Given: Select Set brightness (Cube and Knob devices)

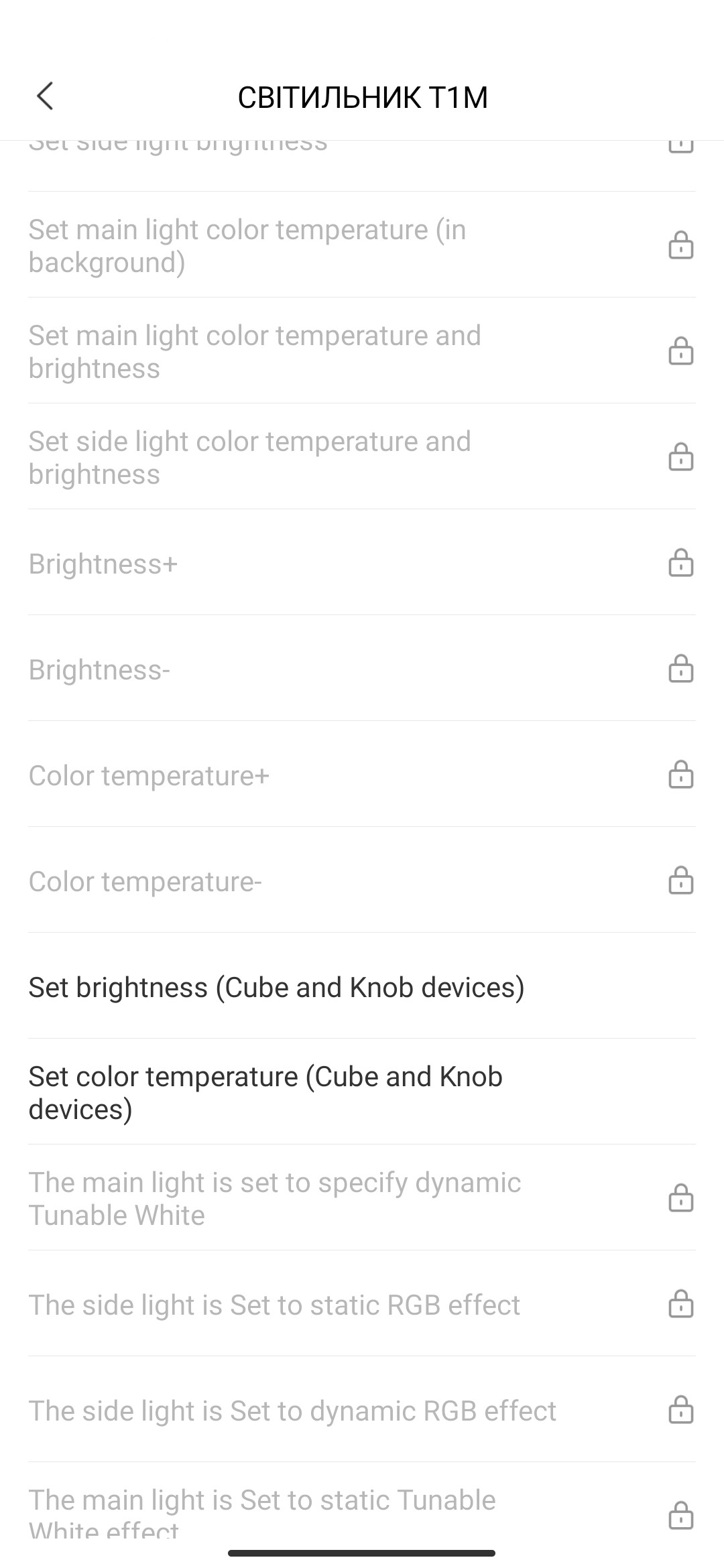Looking at the screenshot, I should pos(276,987).
